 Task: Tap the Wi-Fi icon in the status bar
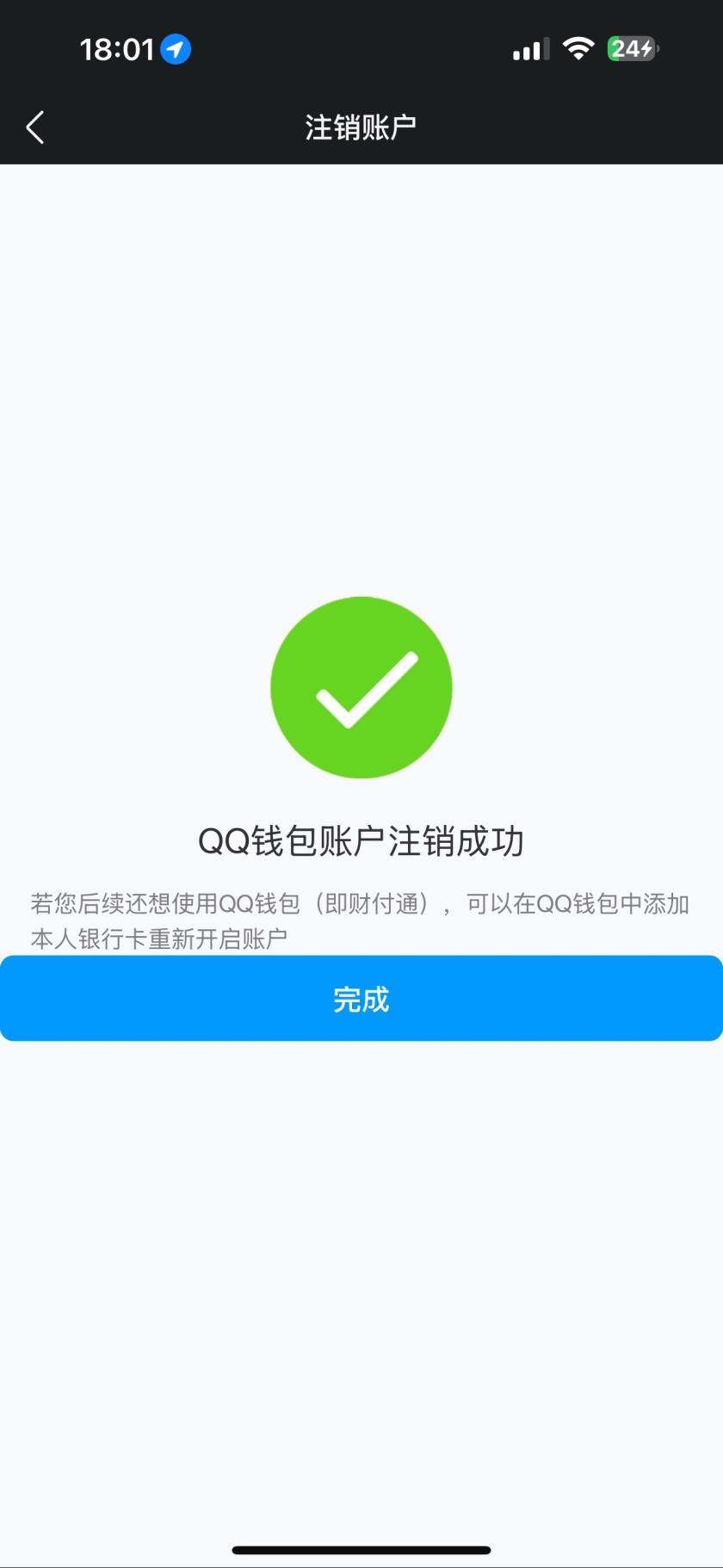point(578,49)
